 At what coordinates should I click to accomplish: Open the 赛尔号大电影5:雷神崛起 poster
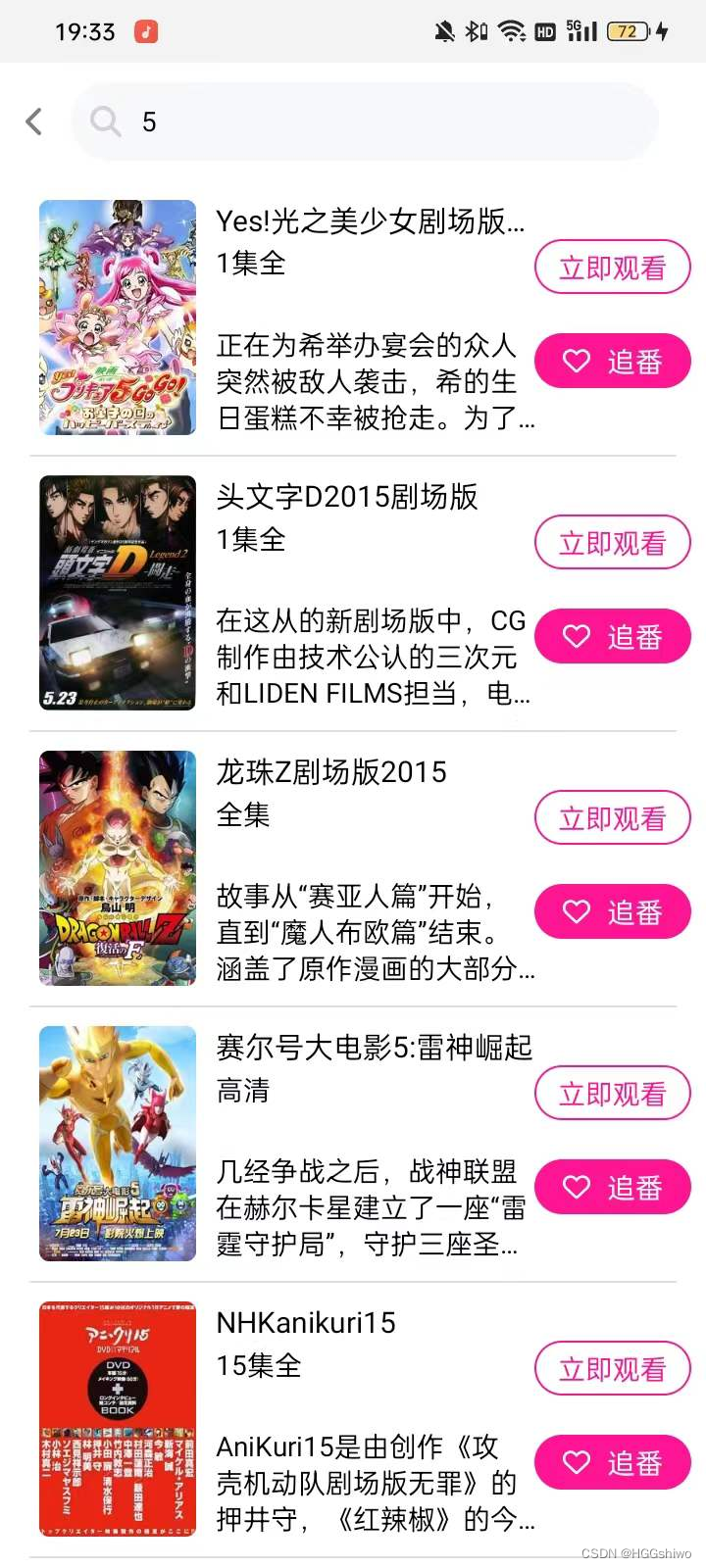point(118,1144)
